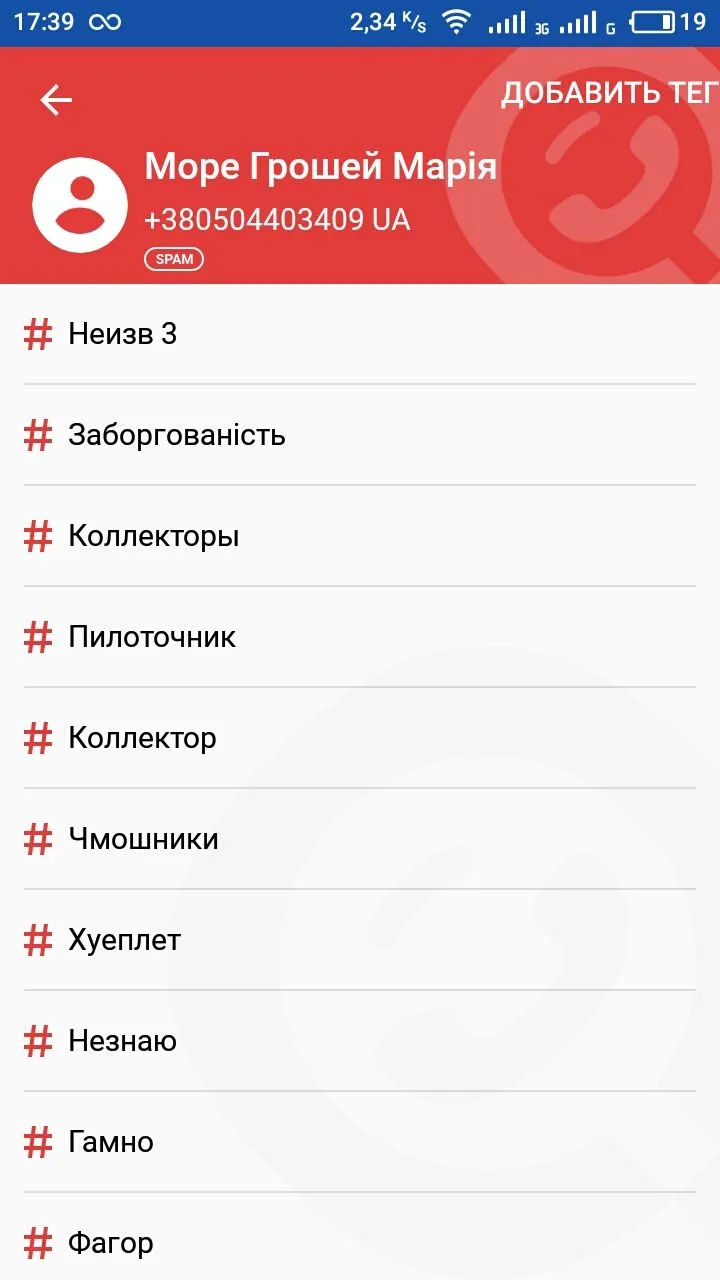
Task: Open the tag 'Незнаю'
Action: (x=120, y=1040)
